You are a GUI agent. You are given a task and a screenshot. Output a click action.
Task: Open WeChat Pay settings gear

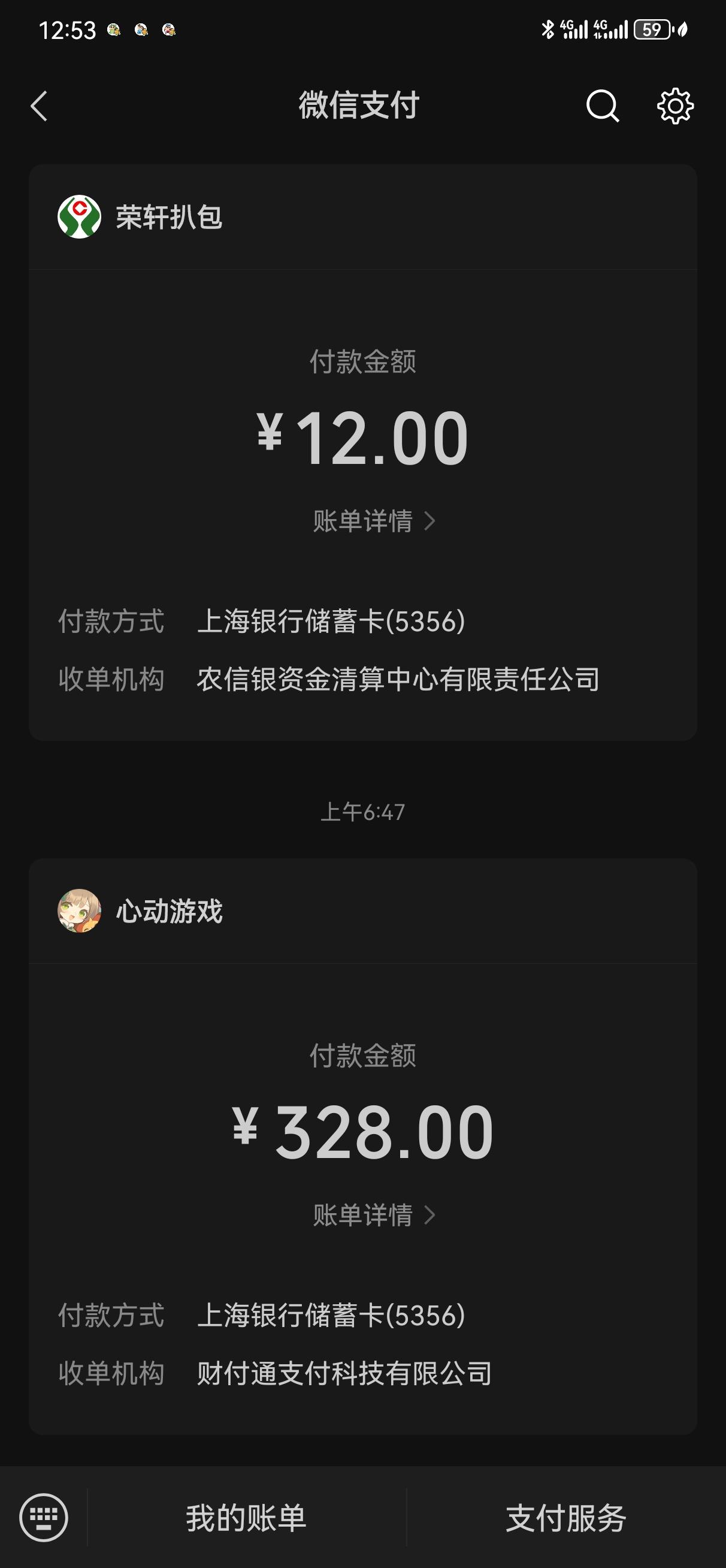click(674, 106)
